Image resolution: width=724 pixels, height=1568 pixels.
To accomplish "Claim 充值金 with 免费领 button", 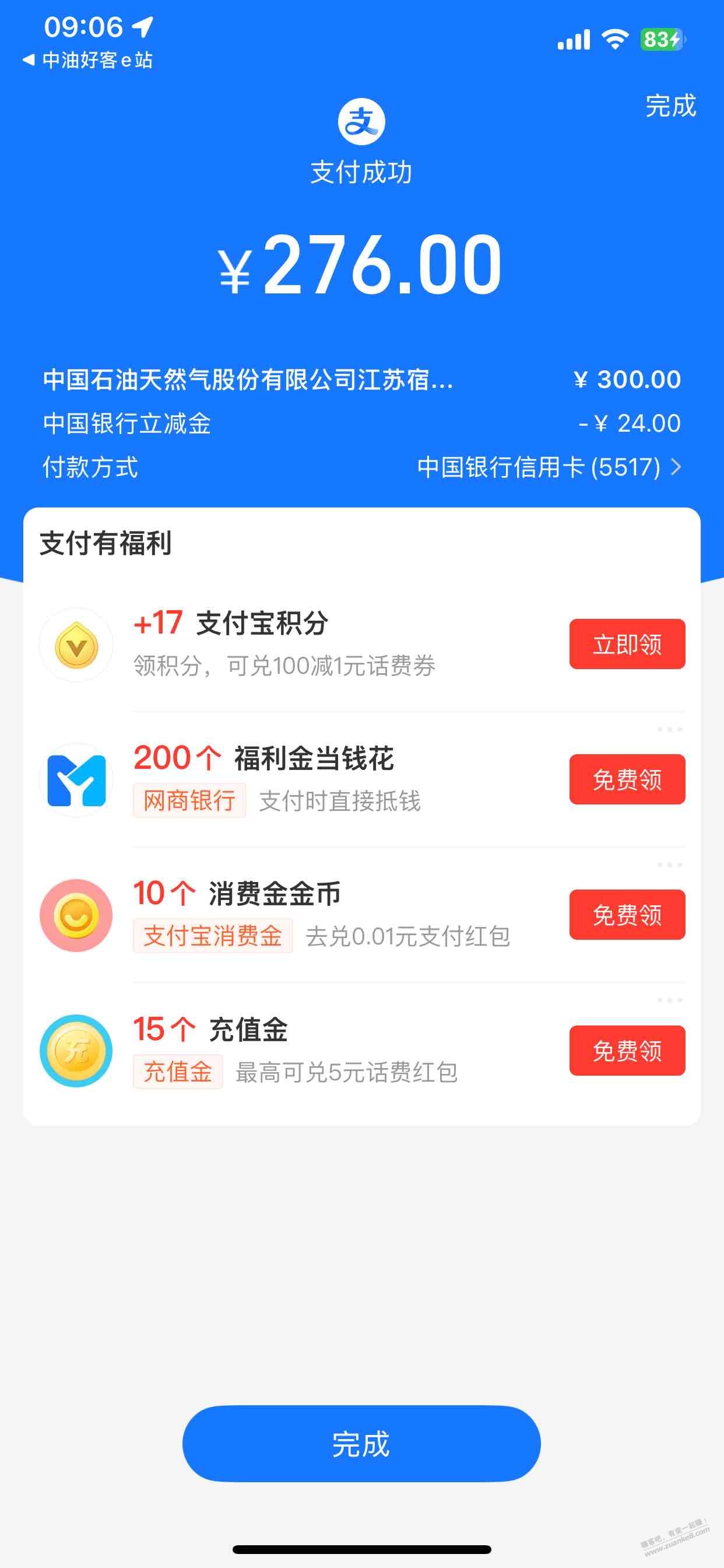I will tap(627, 1051).
